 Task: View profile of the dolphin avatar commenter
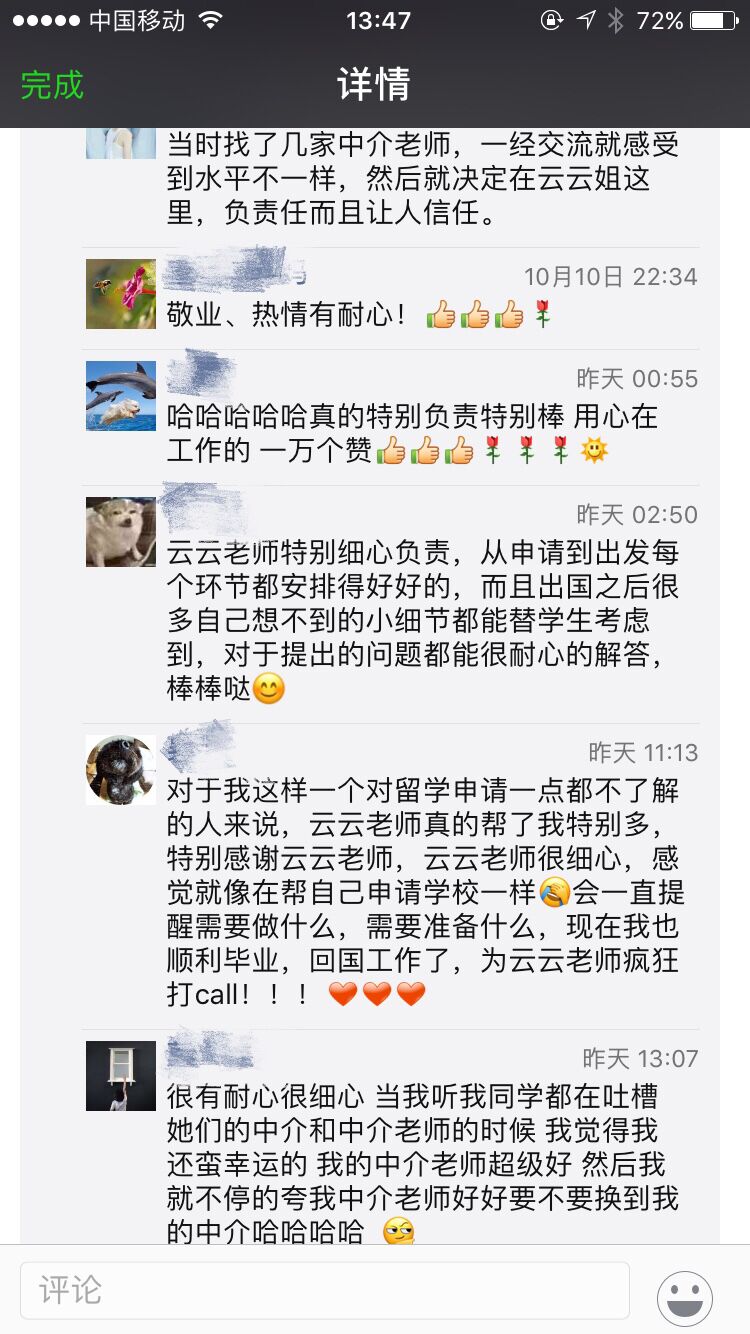tap(121, 396)
